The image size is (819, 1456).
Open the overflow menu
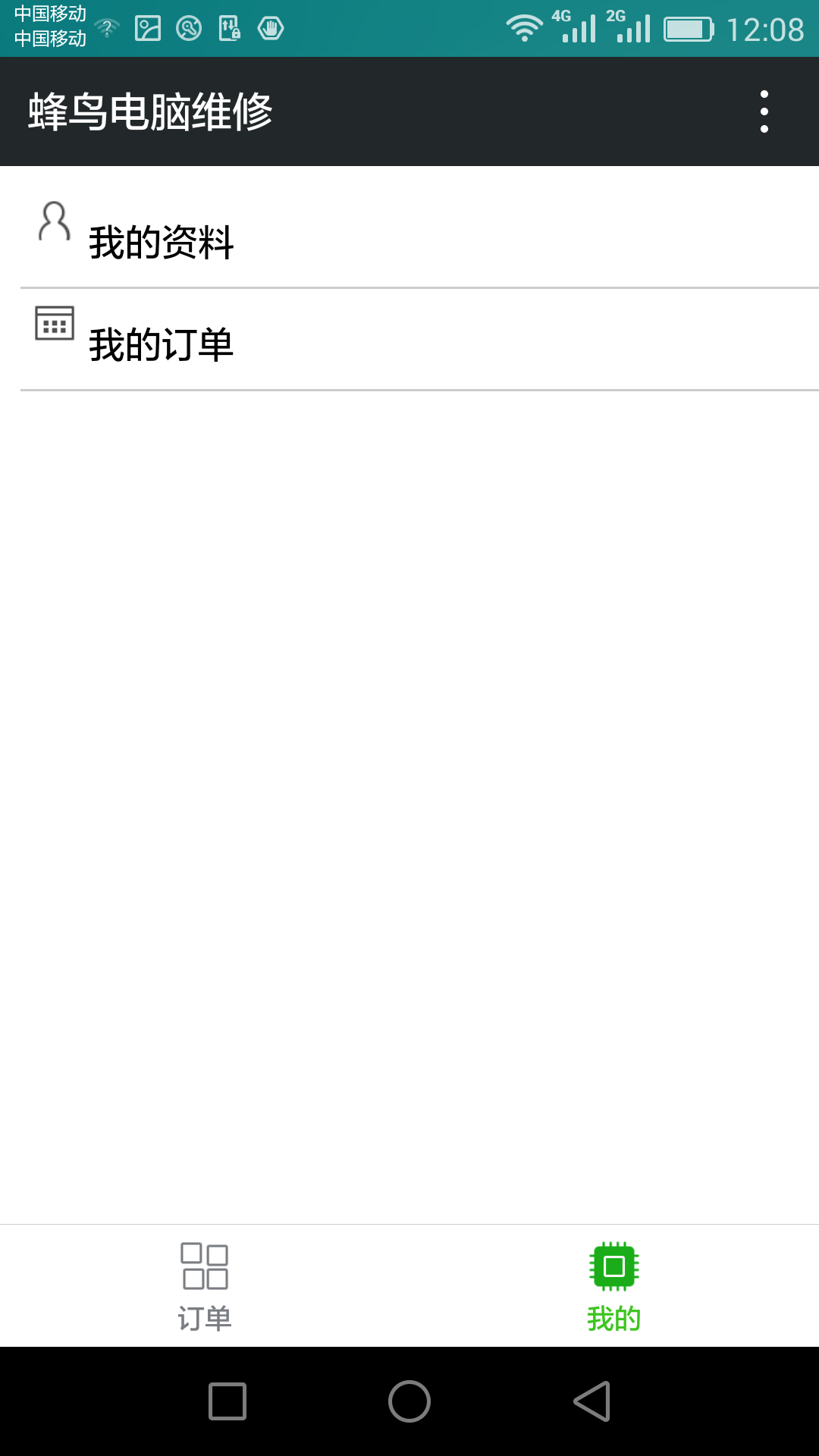click(x=764, y=111)
